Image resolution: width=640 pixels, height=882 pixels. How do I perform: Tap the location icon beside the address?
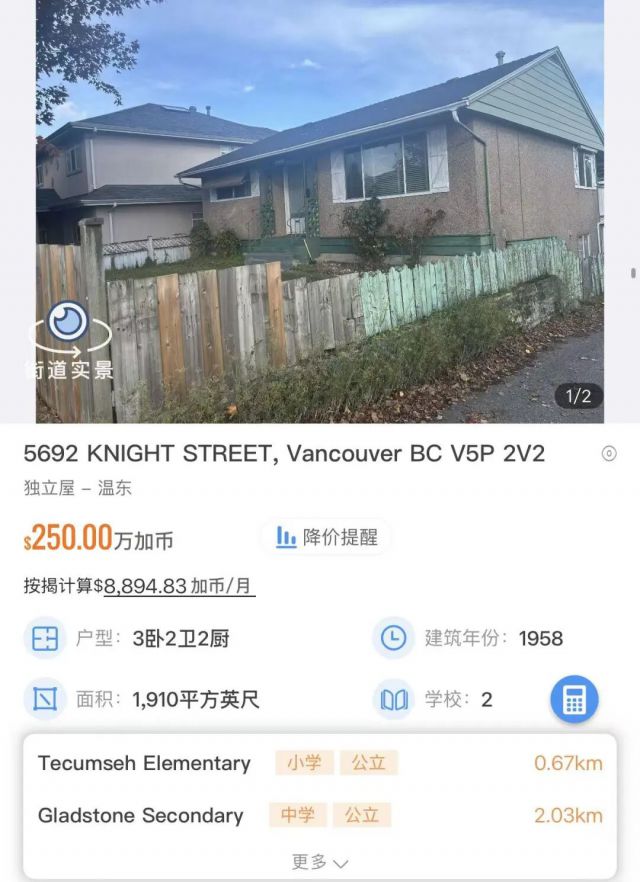click(609, 454)
